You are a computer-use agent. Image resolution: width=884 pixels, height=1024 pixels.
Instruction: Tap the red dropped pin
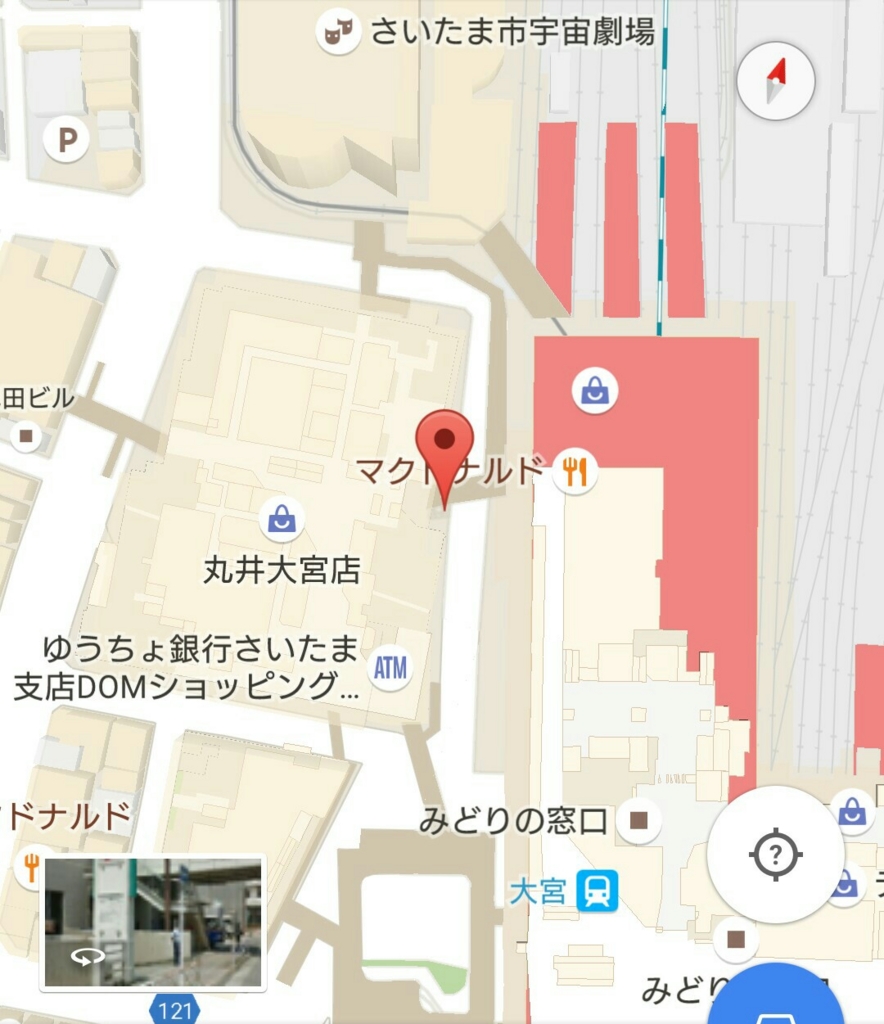pos(444,446)
